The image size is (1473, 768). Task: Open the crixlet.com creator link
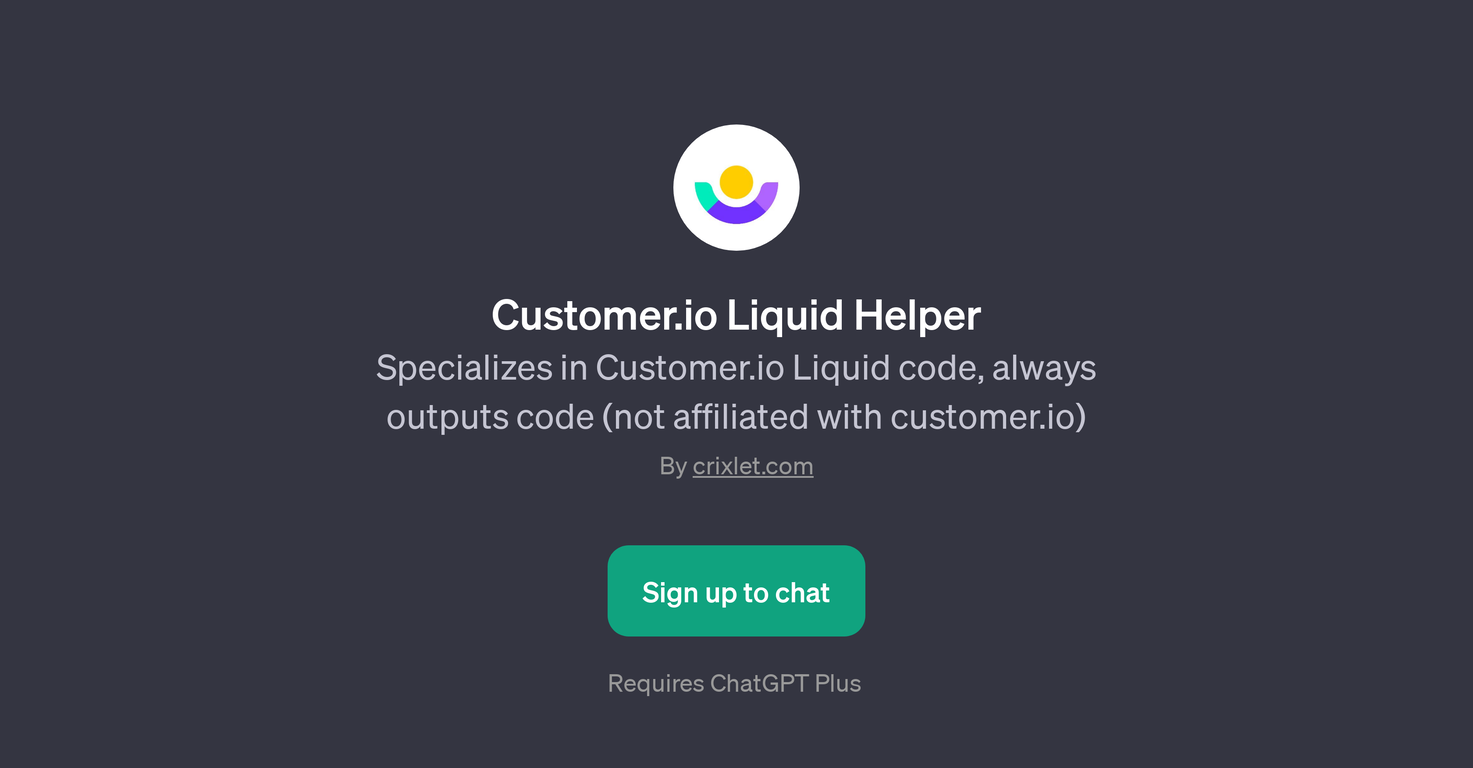752,466
